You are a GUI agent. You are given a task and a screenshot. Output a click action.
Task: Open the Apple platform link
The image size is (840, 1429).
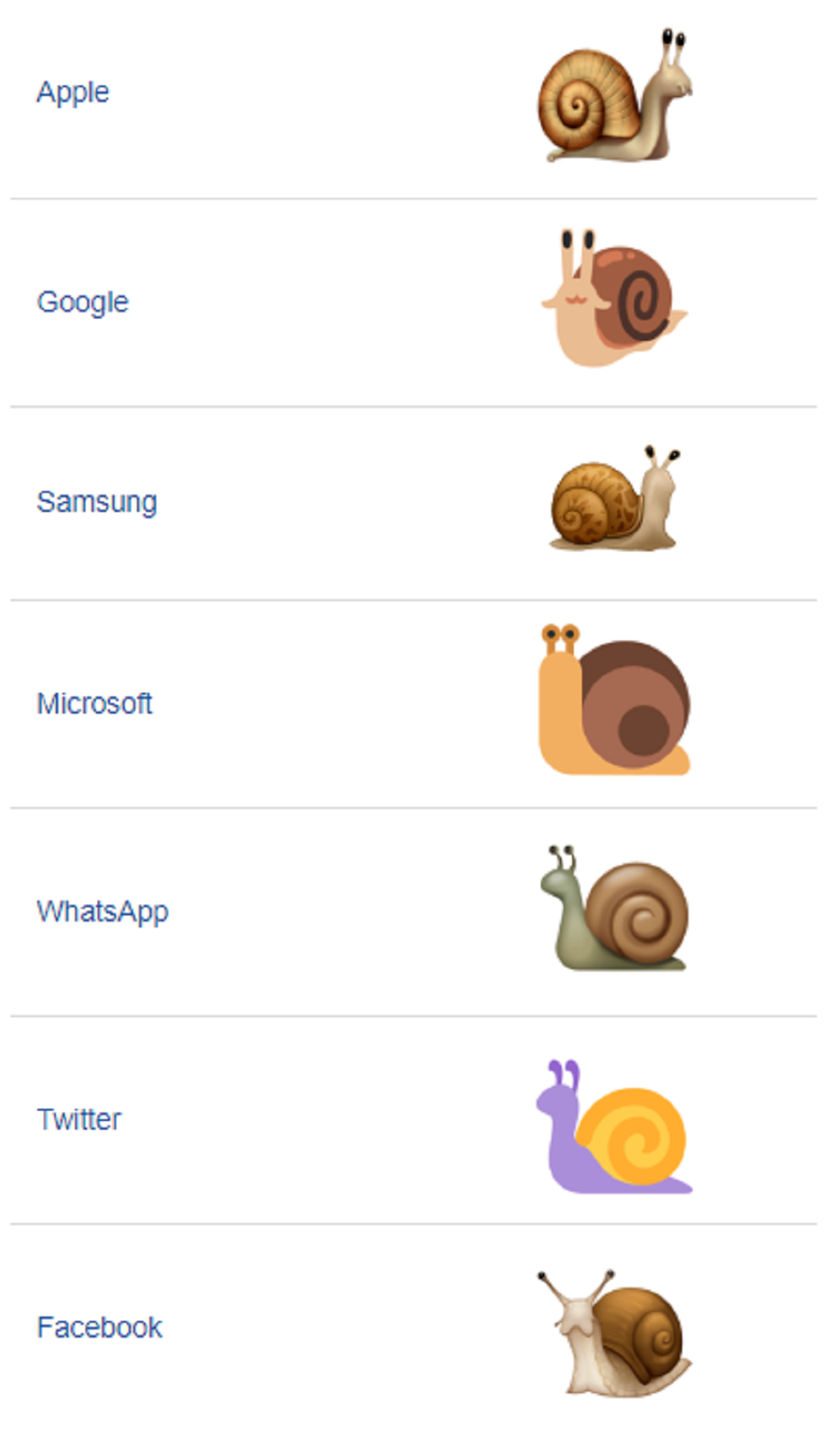point(73,93)
